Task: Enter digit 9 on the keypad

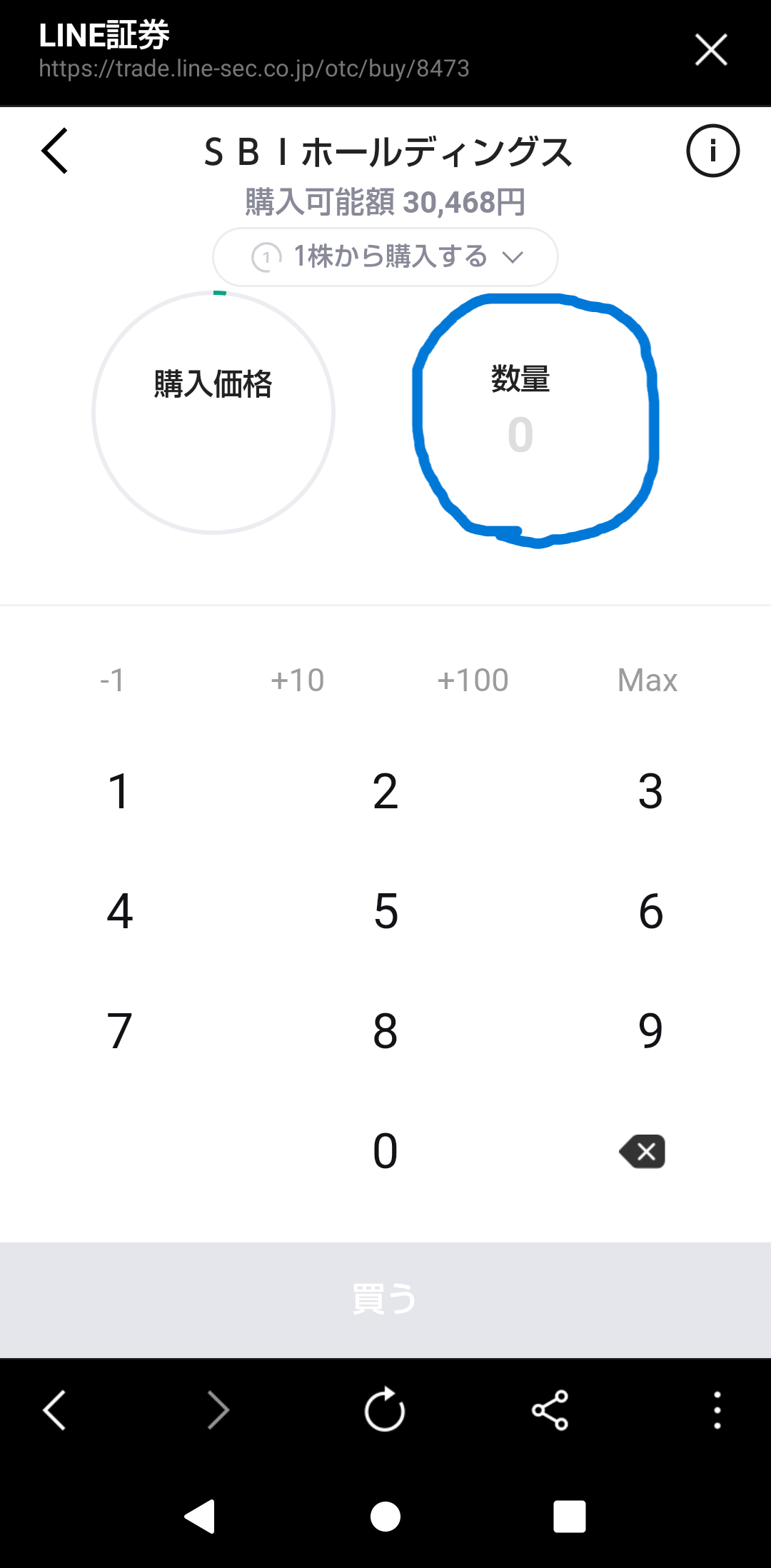Action: point(650,1030)
